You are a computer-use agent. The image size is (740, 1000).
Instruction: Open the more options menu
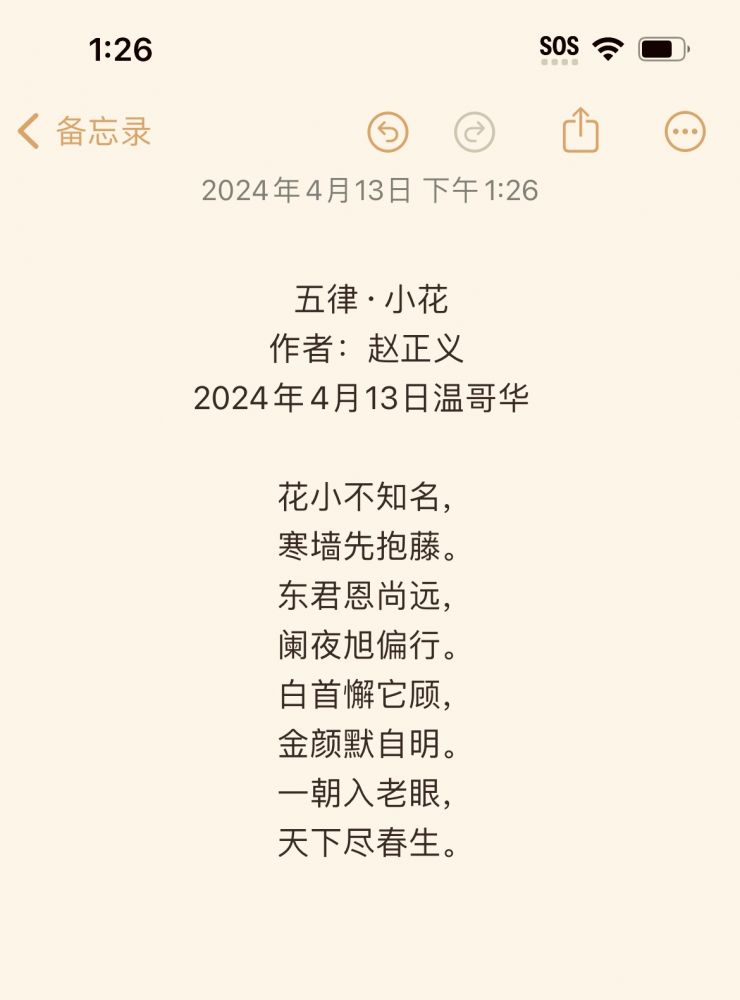[x=685, y=132]
